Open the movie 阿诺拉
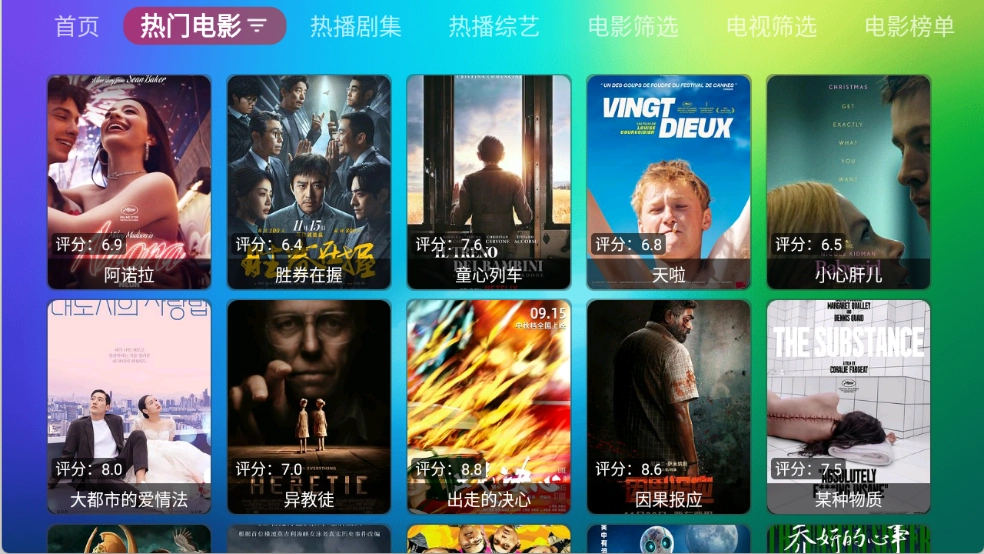The height and width of the screenshot is (554, 984). (129, 182)
